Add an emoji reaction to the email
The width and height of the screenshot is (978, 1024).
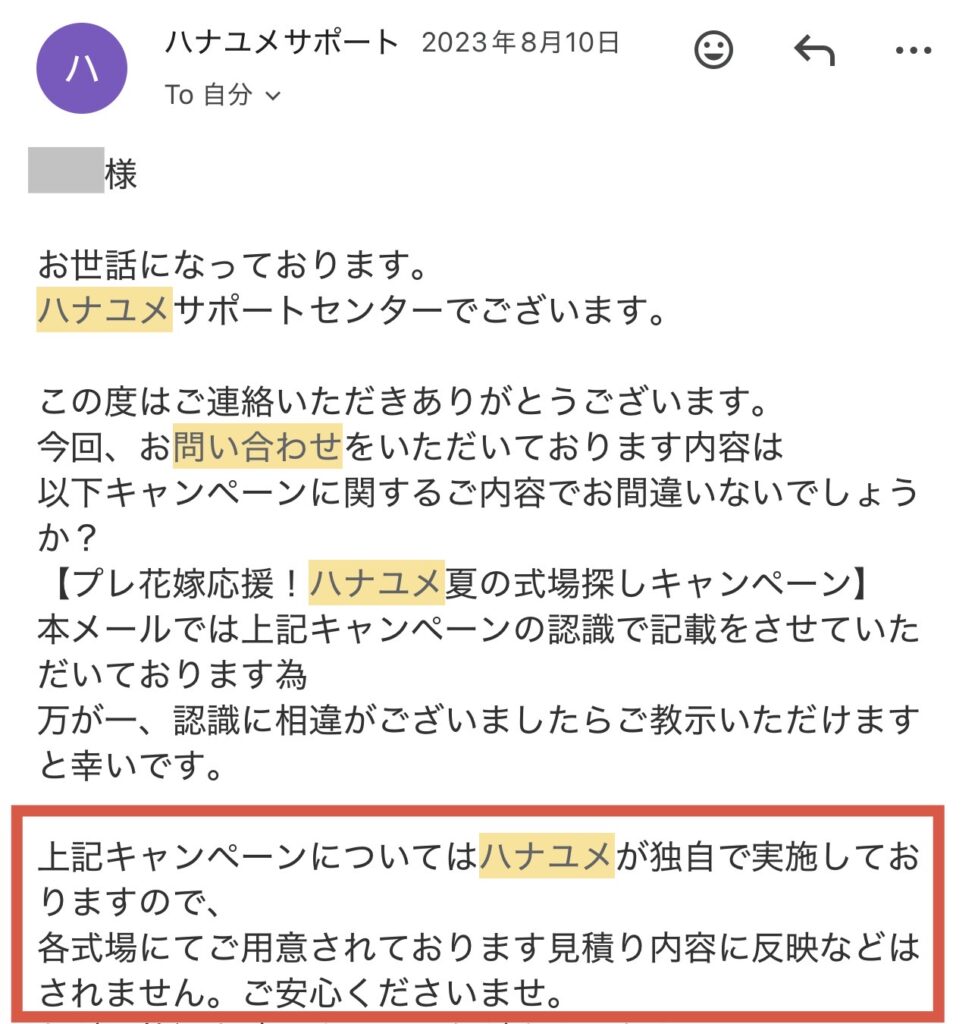coord(713,51)
